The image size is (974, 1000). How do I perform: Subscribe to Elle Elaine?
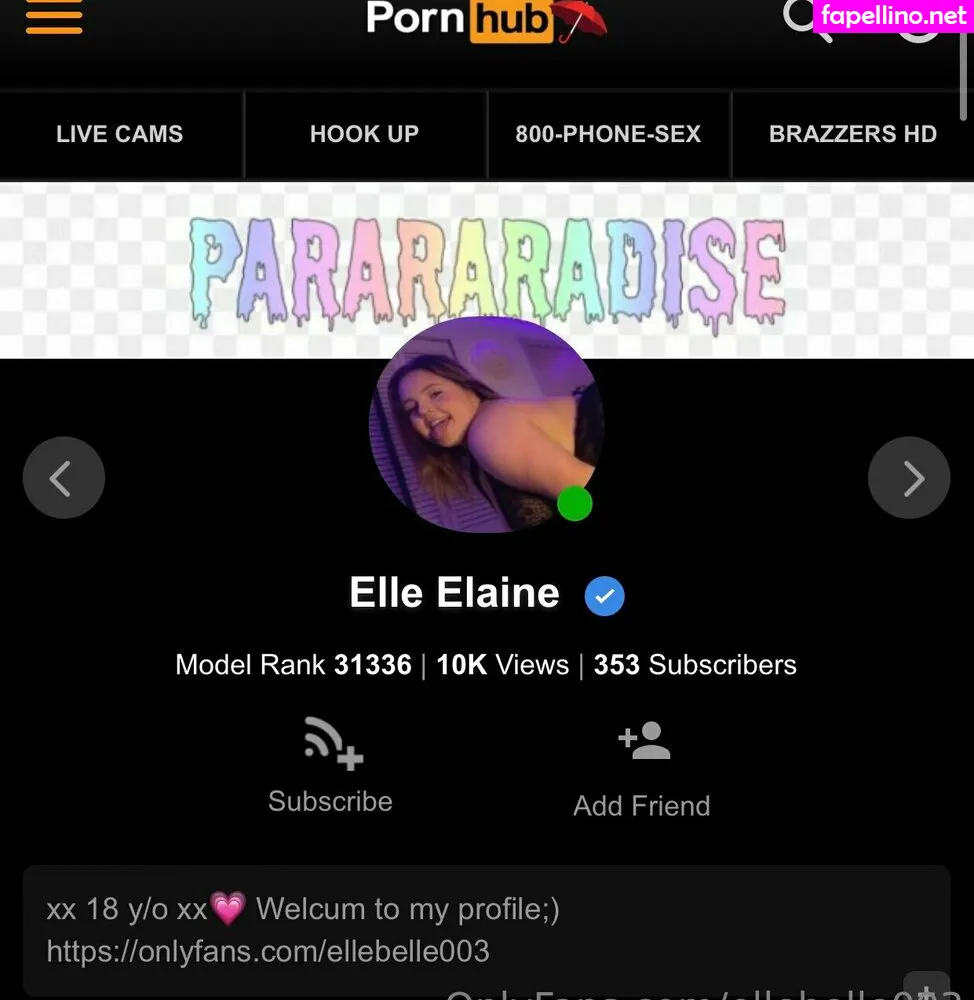click(331, 767)
